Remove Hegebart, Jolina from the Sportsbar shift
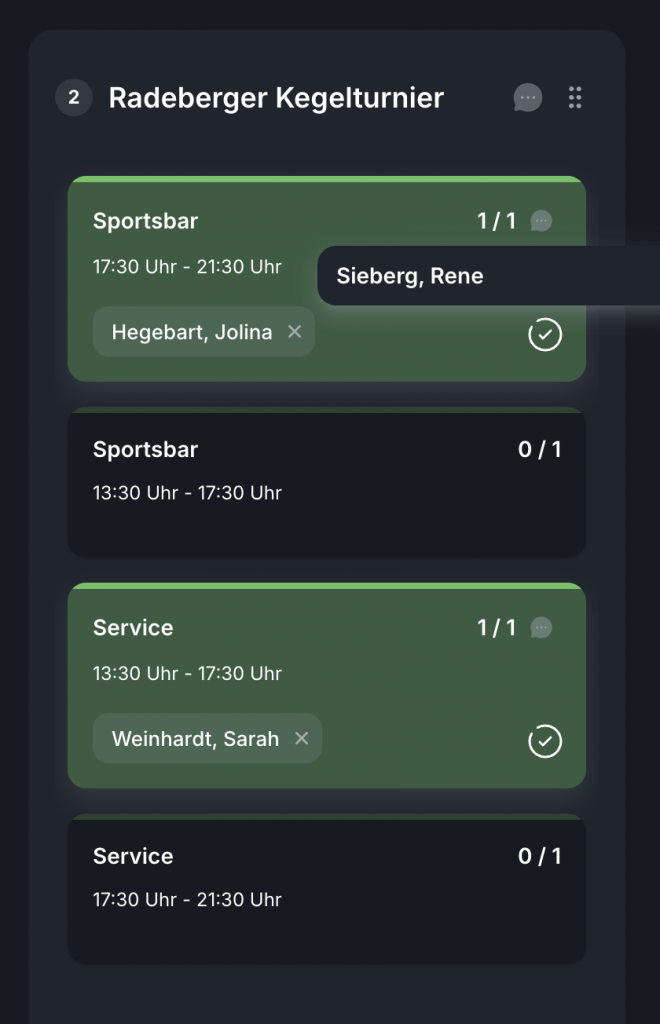 294,331
